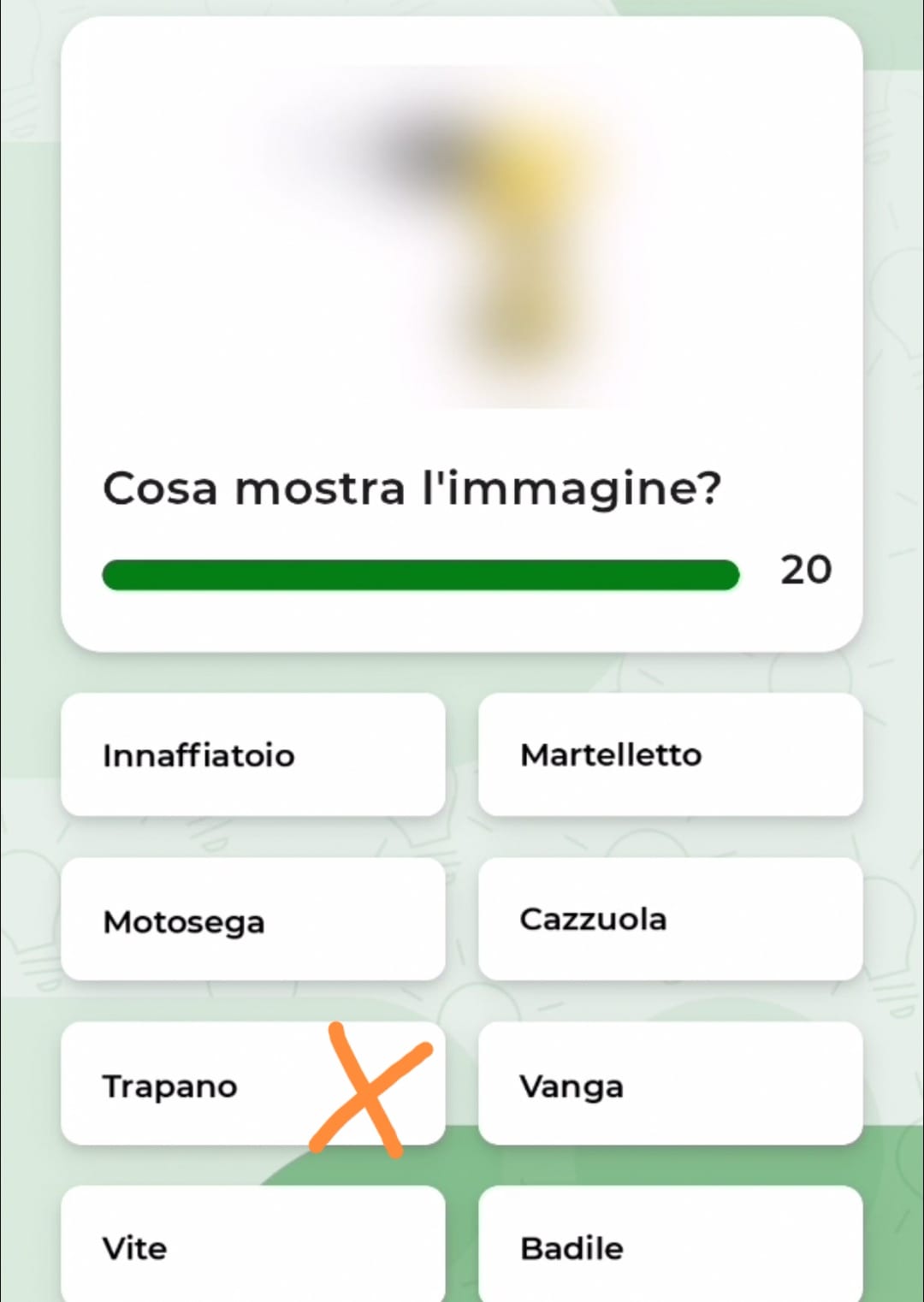The height and width of the screenshot is (1302, 924).
Task: Select the Vanga answer
Action: pyautogui.click(x=670, y=1085)
